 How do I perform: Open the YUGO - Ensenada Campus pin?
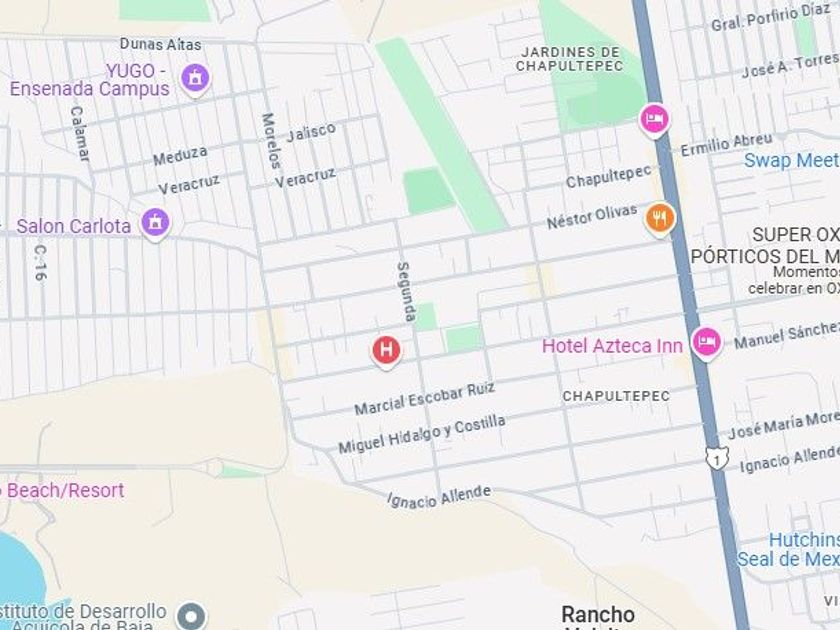pos(195,79)
